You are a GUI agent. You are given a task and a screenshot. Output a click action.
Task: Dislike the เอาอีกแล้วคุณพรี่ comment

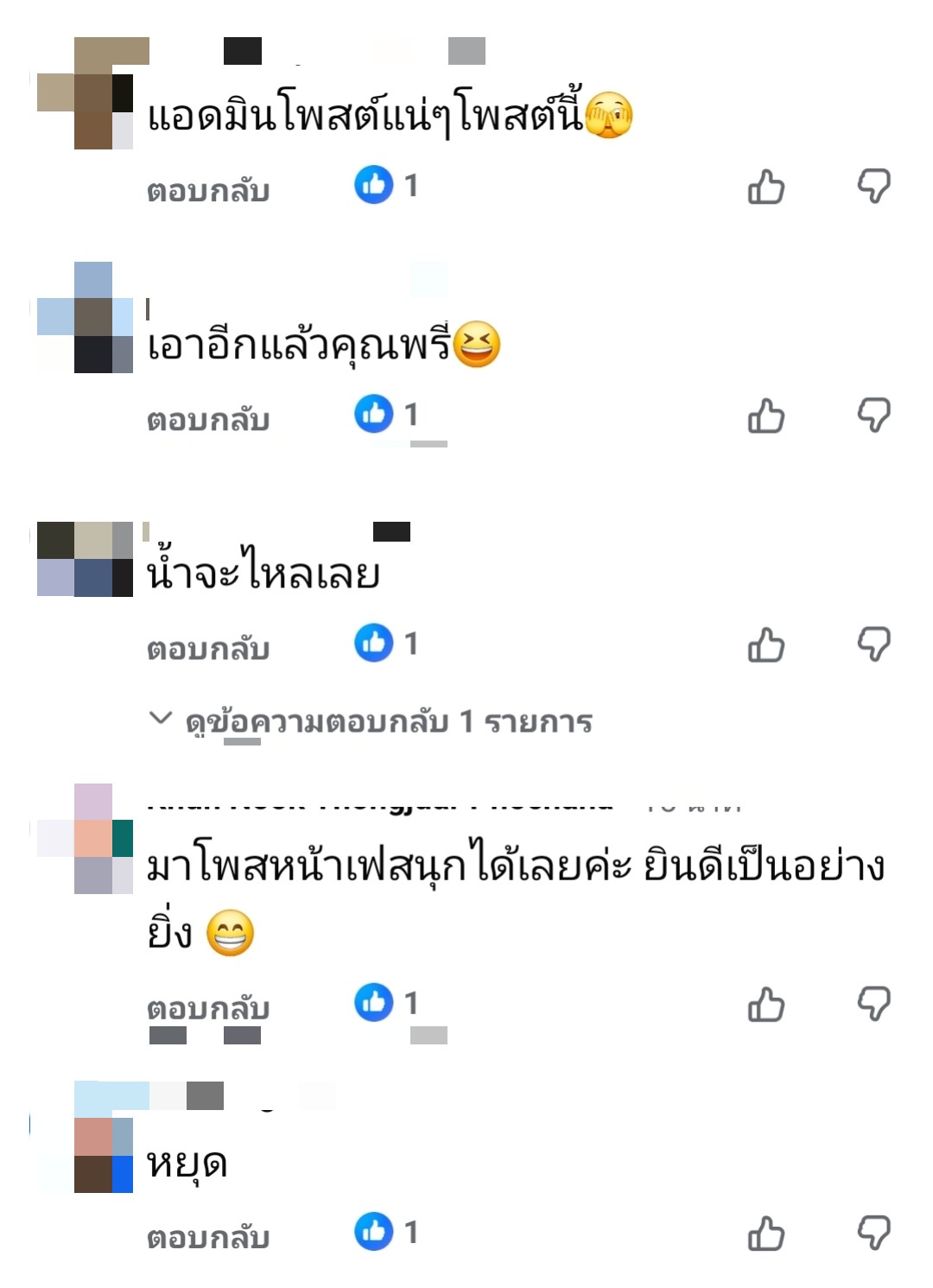[873, 416]
